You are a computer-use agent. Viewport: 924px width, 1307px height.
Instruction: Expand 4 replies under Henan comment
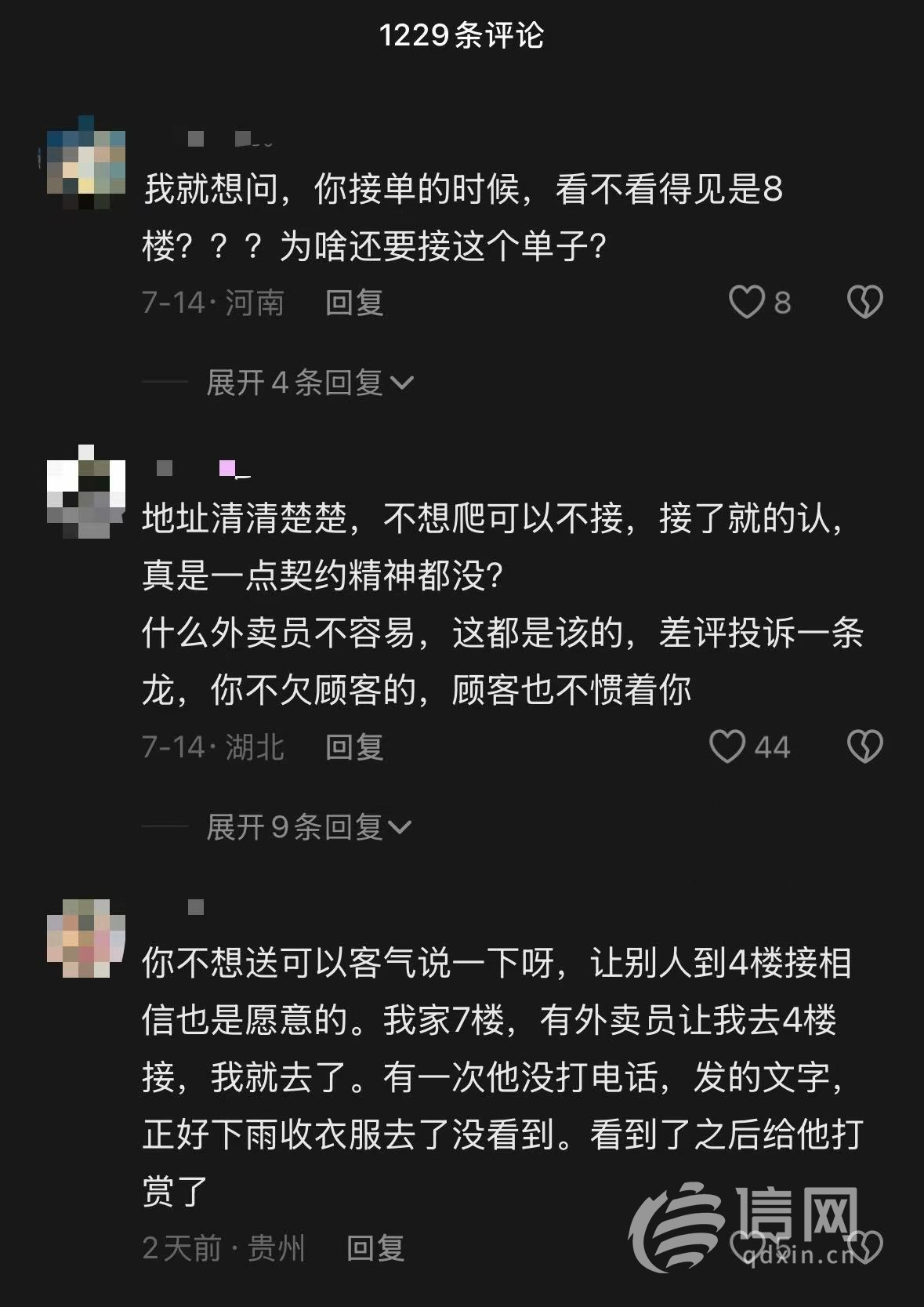click(310, 383)
